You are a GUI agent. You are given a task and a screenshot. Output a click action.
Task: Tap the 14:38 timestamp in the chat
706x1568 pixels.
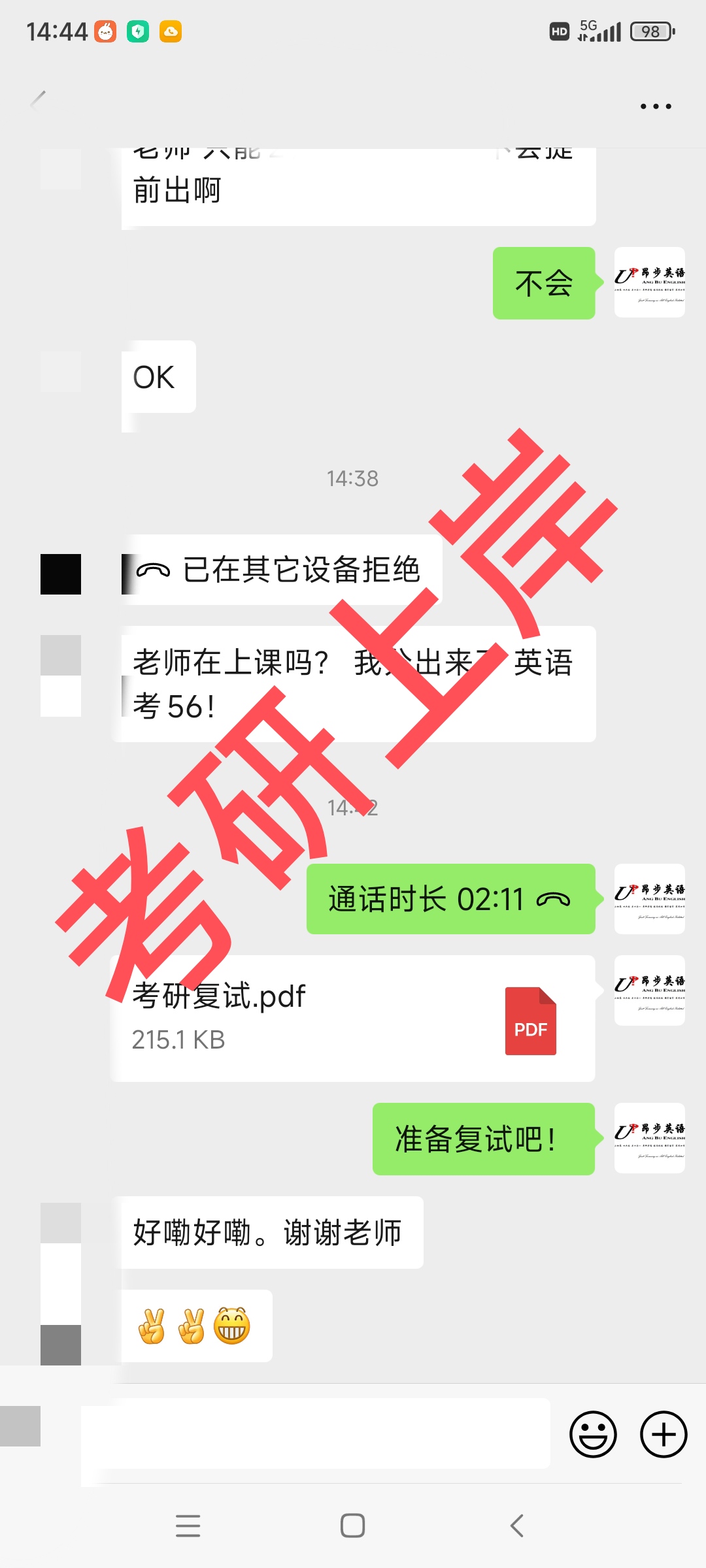tap(352, 478)
